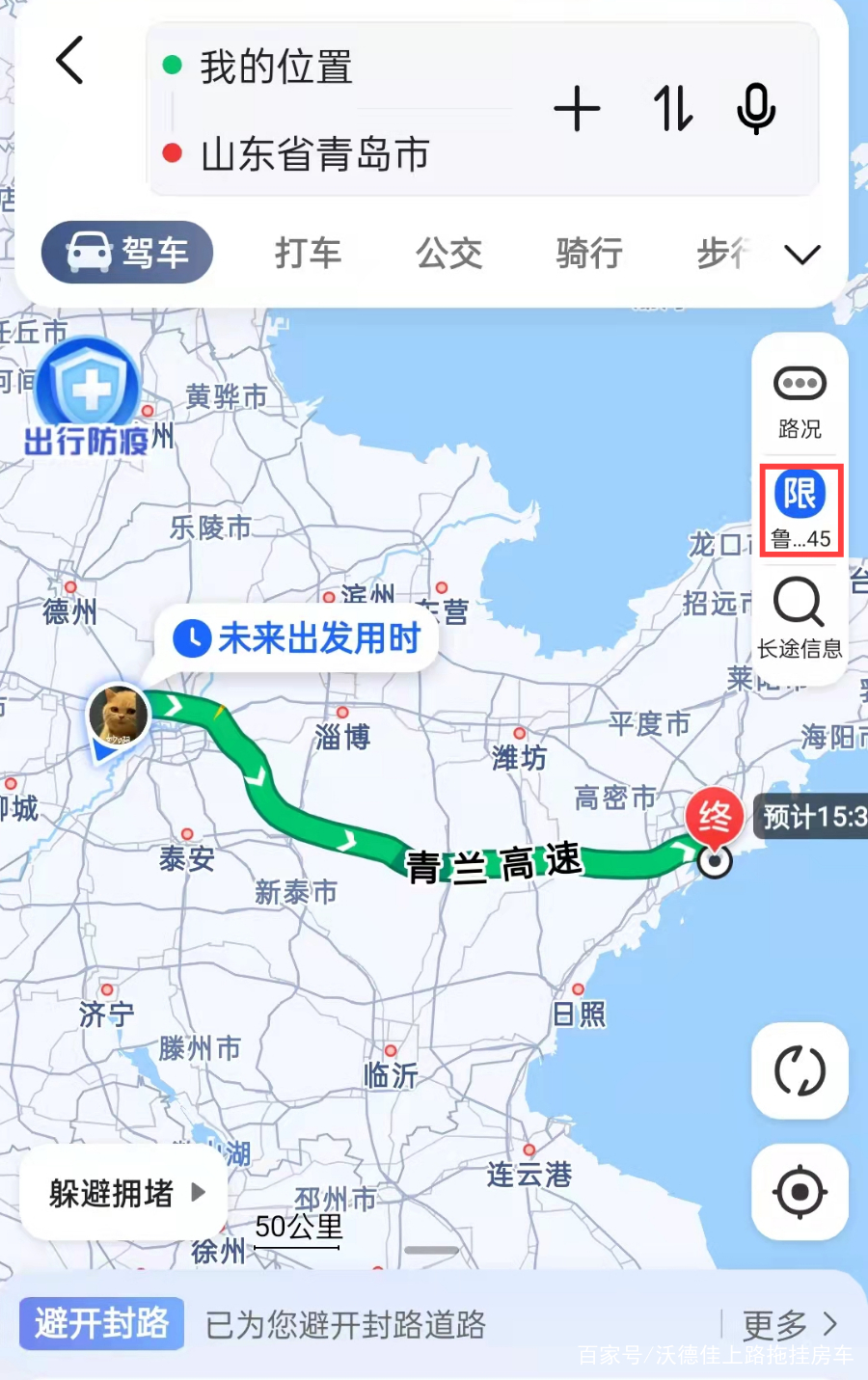Switch to the 骑行 cycling tab

[588, 254]
